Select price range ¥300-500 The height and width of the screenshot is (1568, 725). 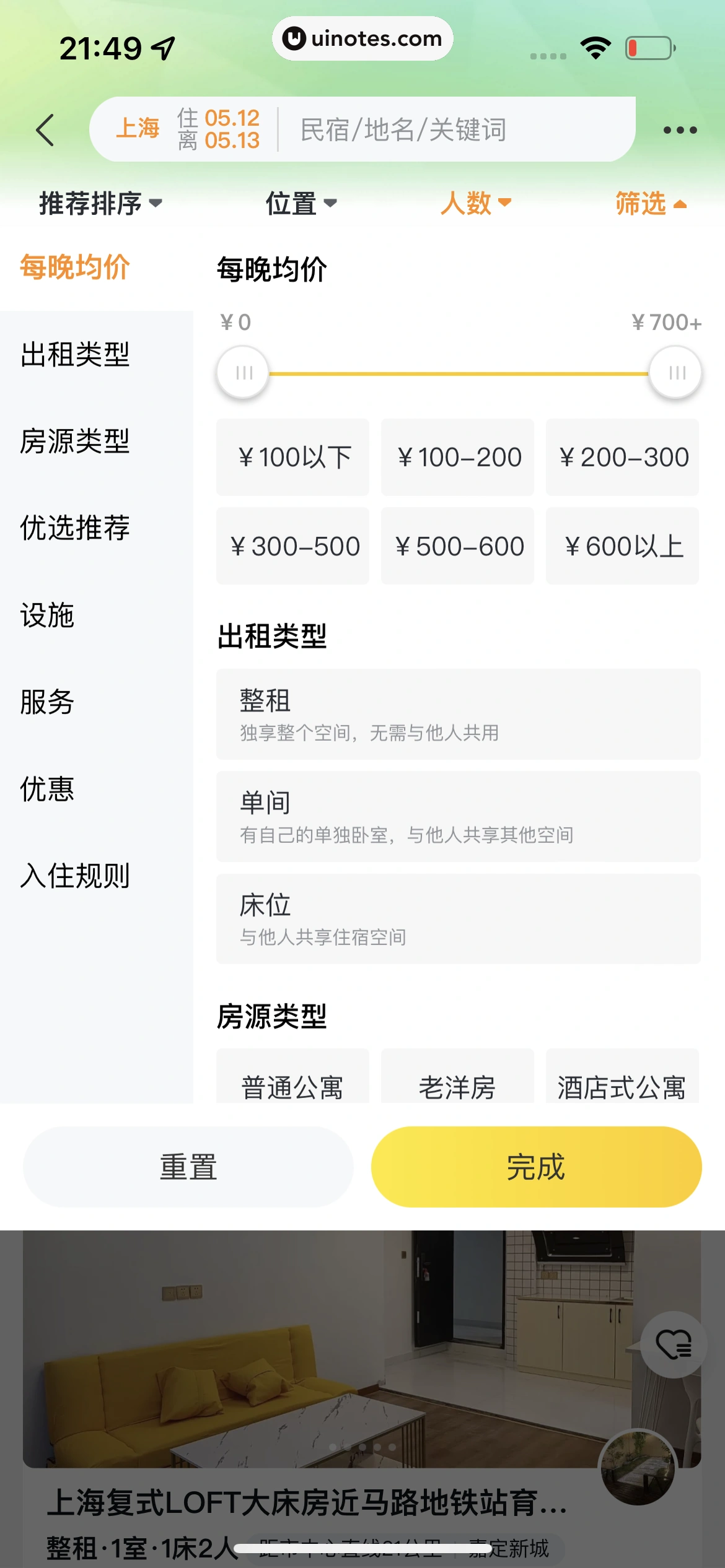292,546
